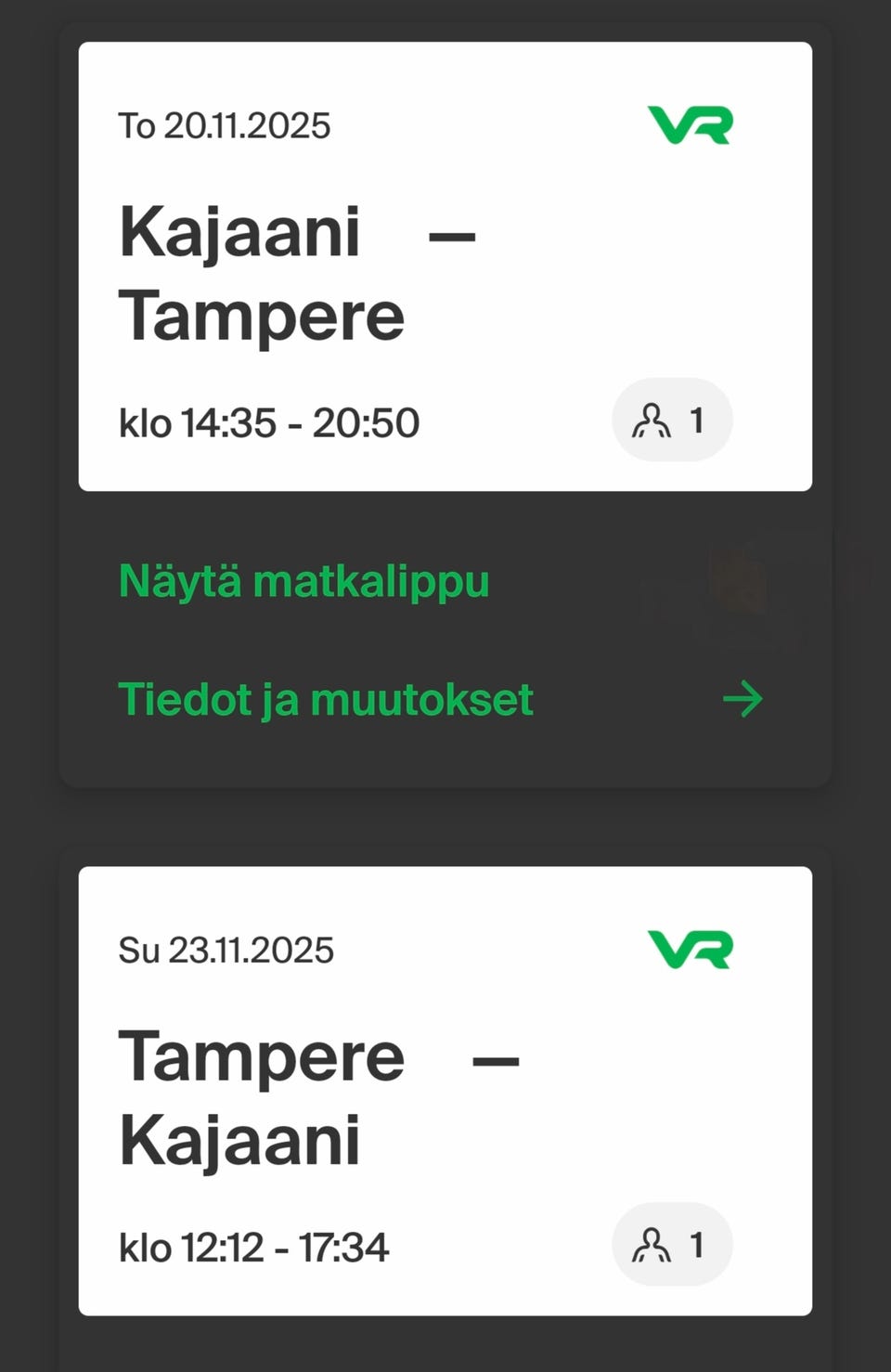
Task: Open the Tampere – Kajaani ticket card
Action: [x=444, y=1092]
